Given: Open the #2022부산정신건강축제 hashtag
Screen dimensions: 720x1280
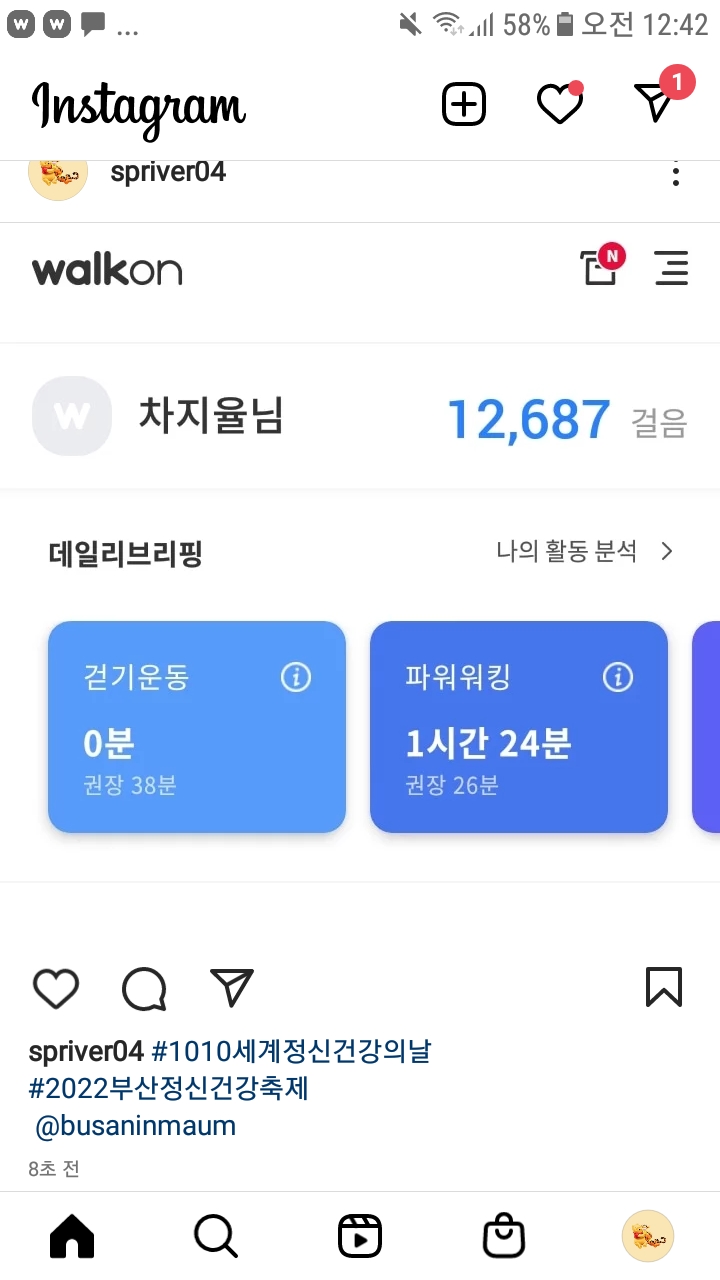Looking at the screenshot, I should (169, 1088).
